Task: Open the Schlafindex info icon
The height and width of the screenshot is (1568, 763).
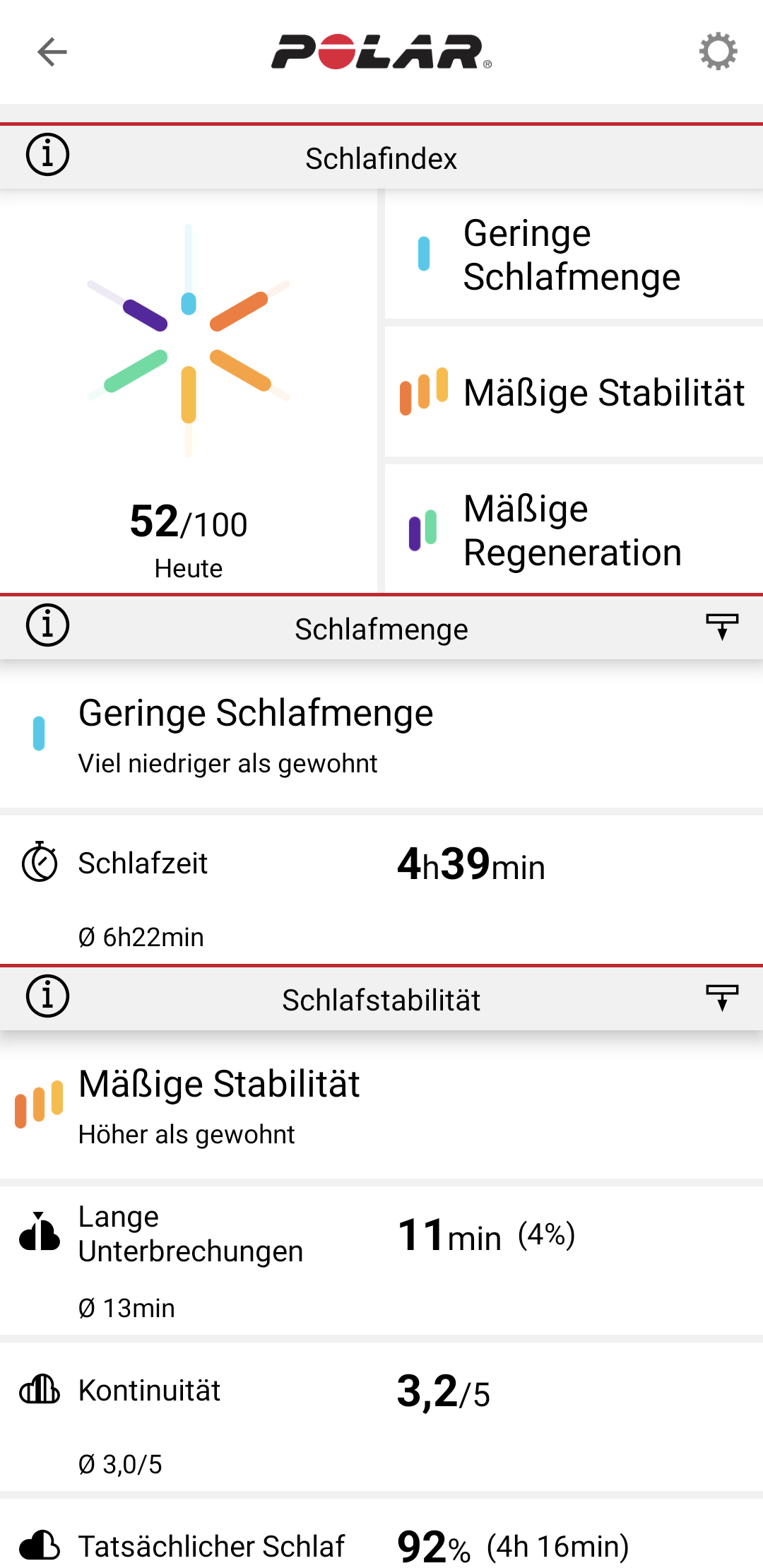Action: 47,154
